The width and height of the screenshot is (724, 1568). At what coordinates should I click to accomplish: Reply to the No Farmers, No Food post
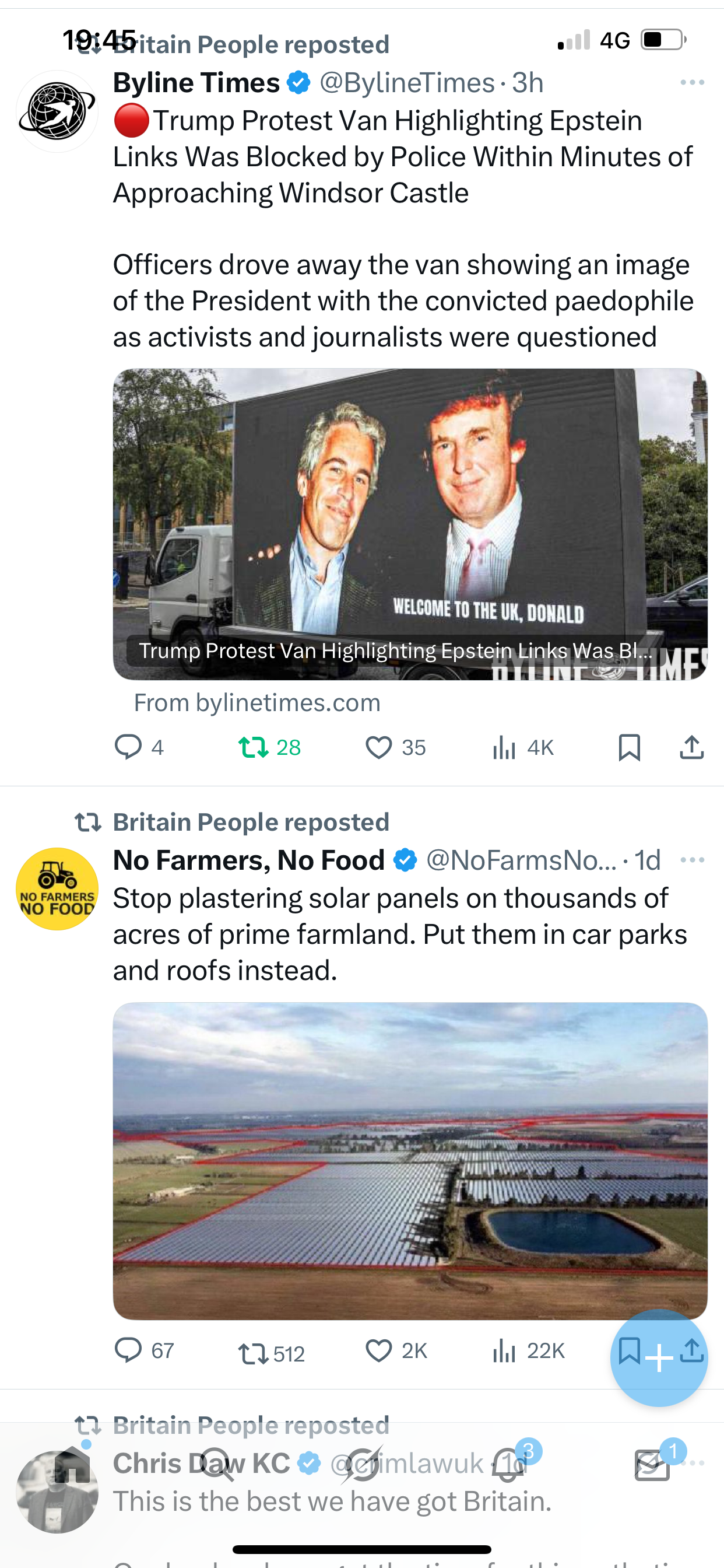point(128,1350)
